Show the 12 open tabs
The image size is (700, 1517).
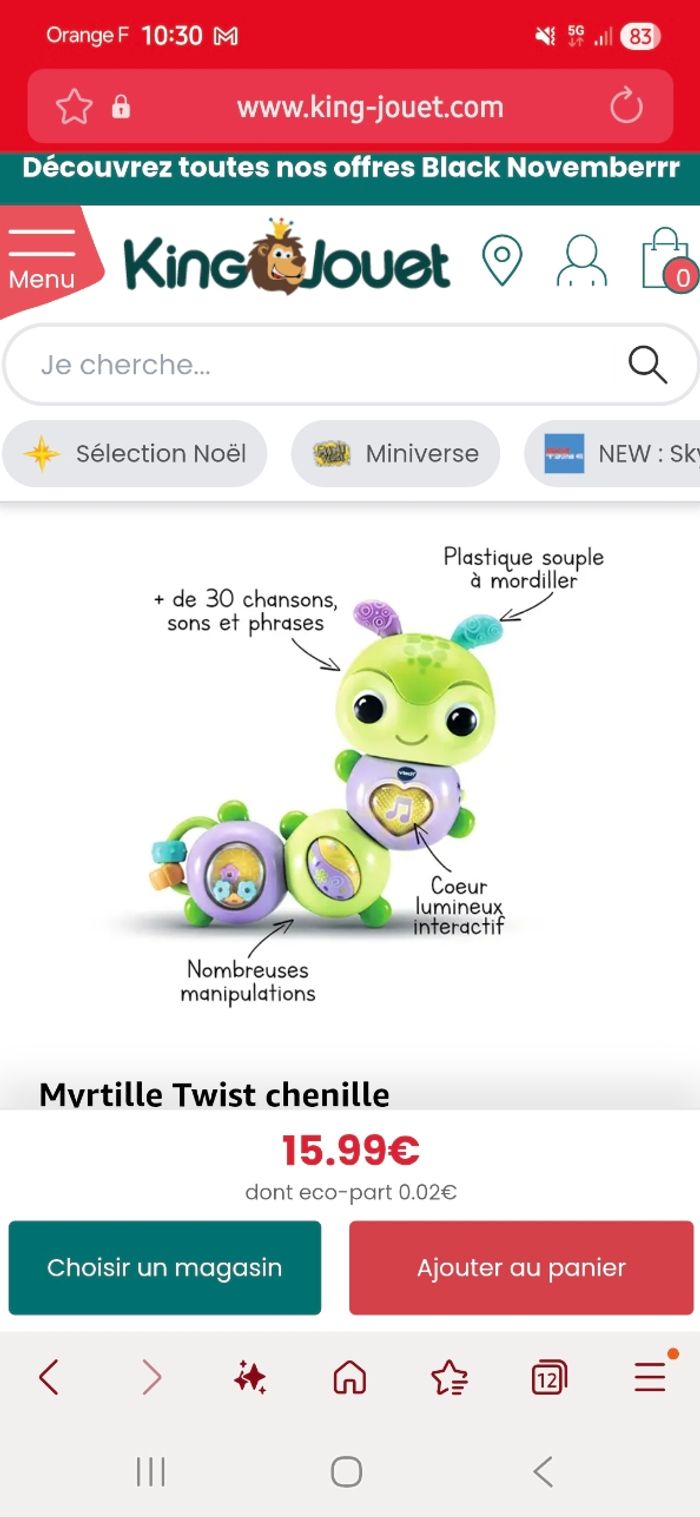(549, 1378)
